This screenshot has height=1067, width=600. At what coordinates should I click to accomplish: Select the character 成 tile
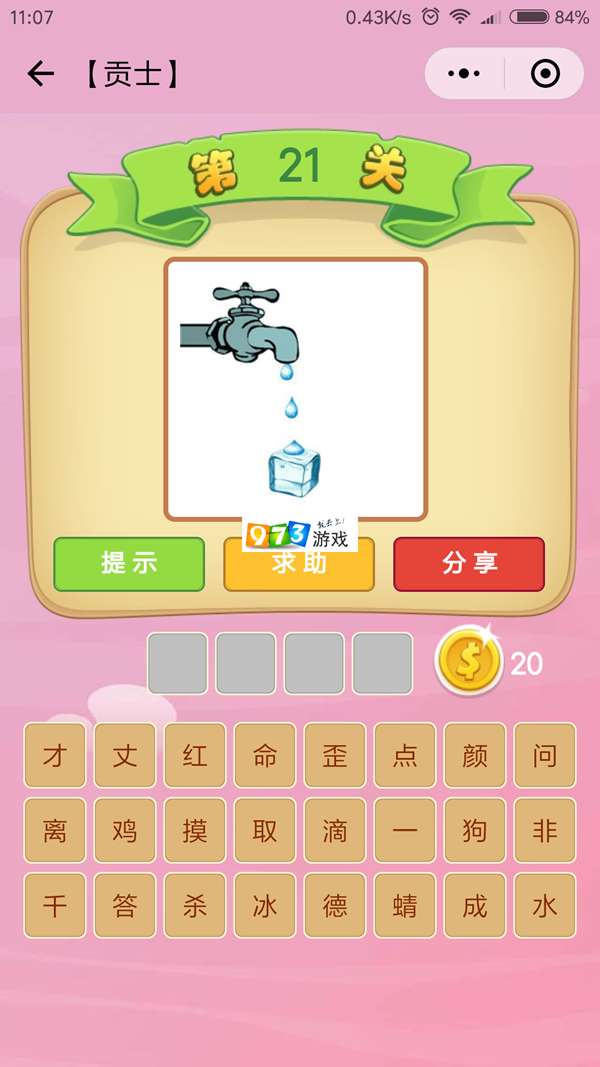(475, 905)
